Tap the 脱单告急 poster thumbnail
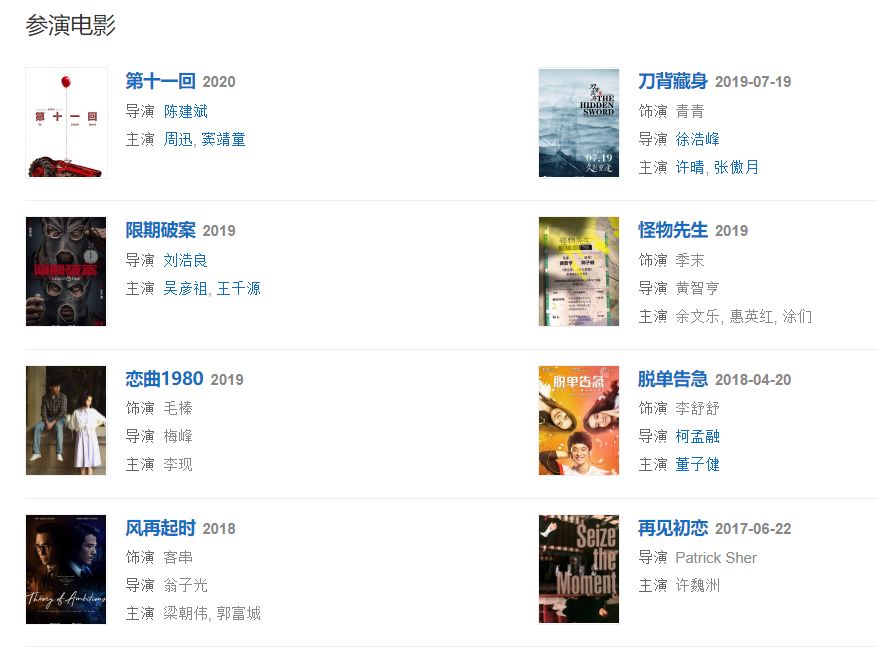878x650 pixels. click(578, 420)
